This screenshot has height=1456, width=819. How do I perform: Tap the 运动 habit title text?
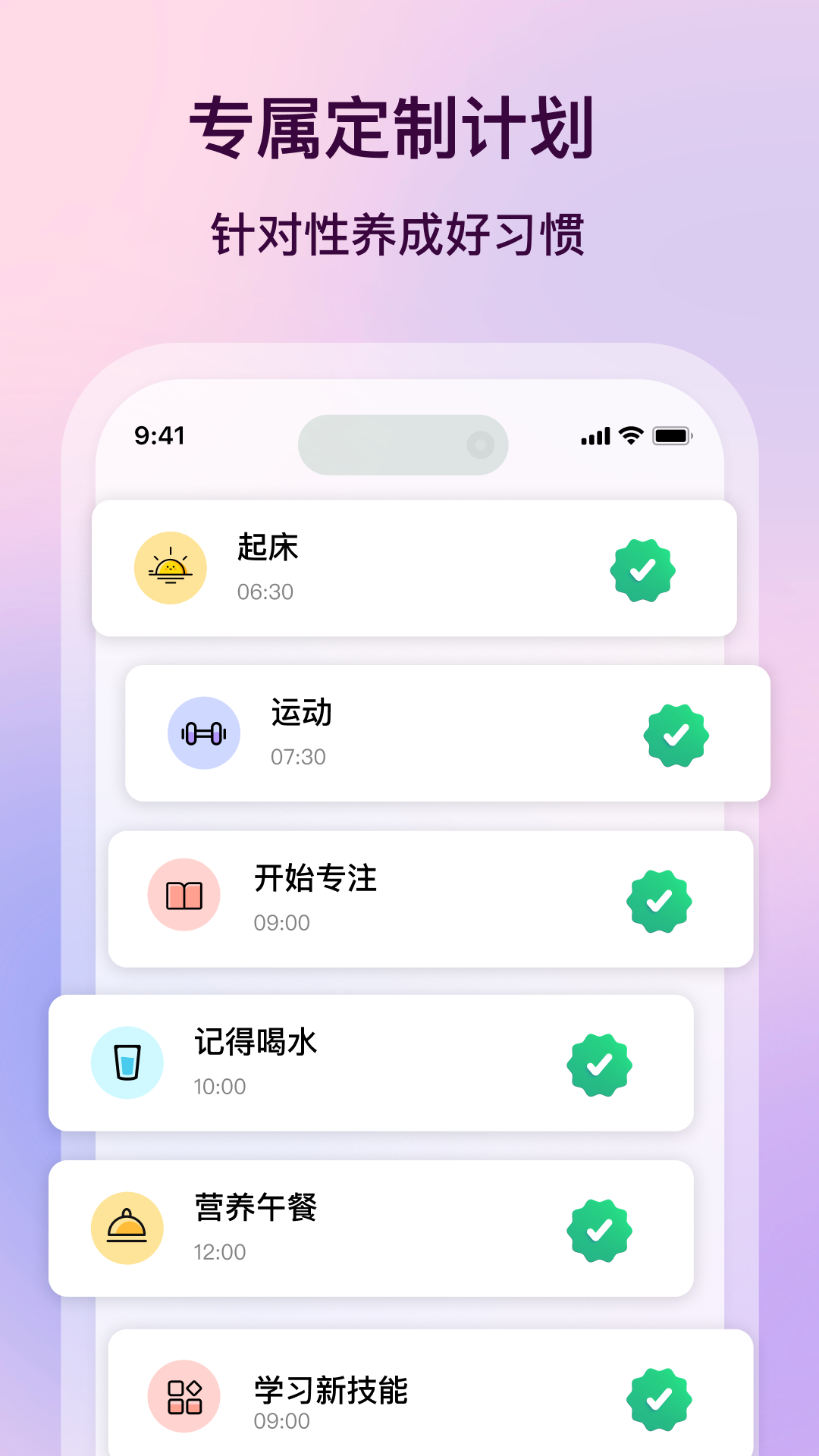(301, 711)
